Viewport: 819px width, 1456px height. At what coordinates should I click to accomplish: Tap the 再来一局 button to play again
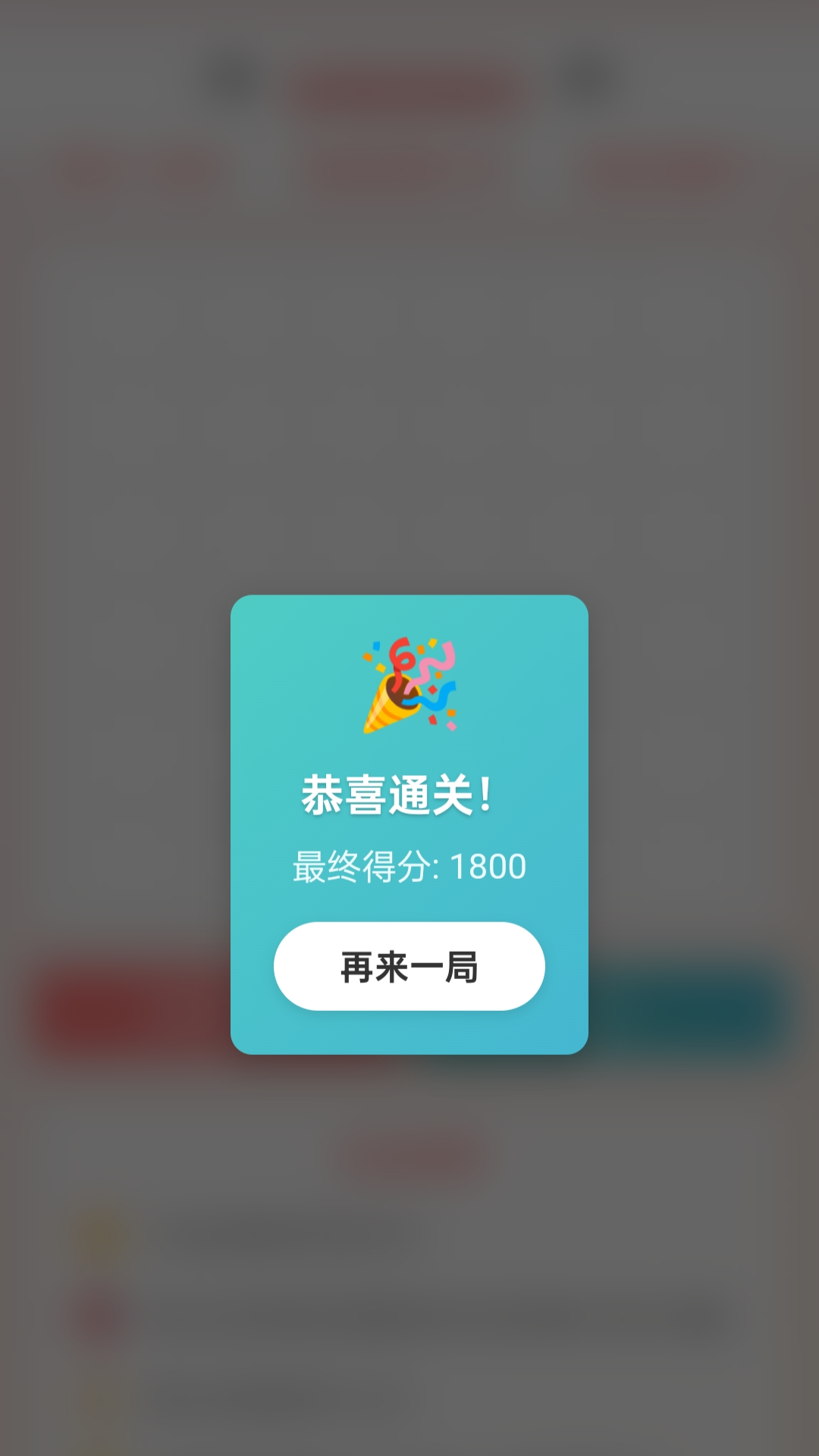pos(409,966)
